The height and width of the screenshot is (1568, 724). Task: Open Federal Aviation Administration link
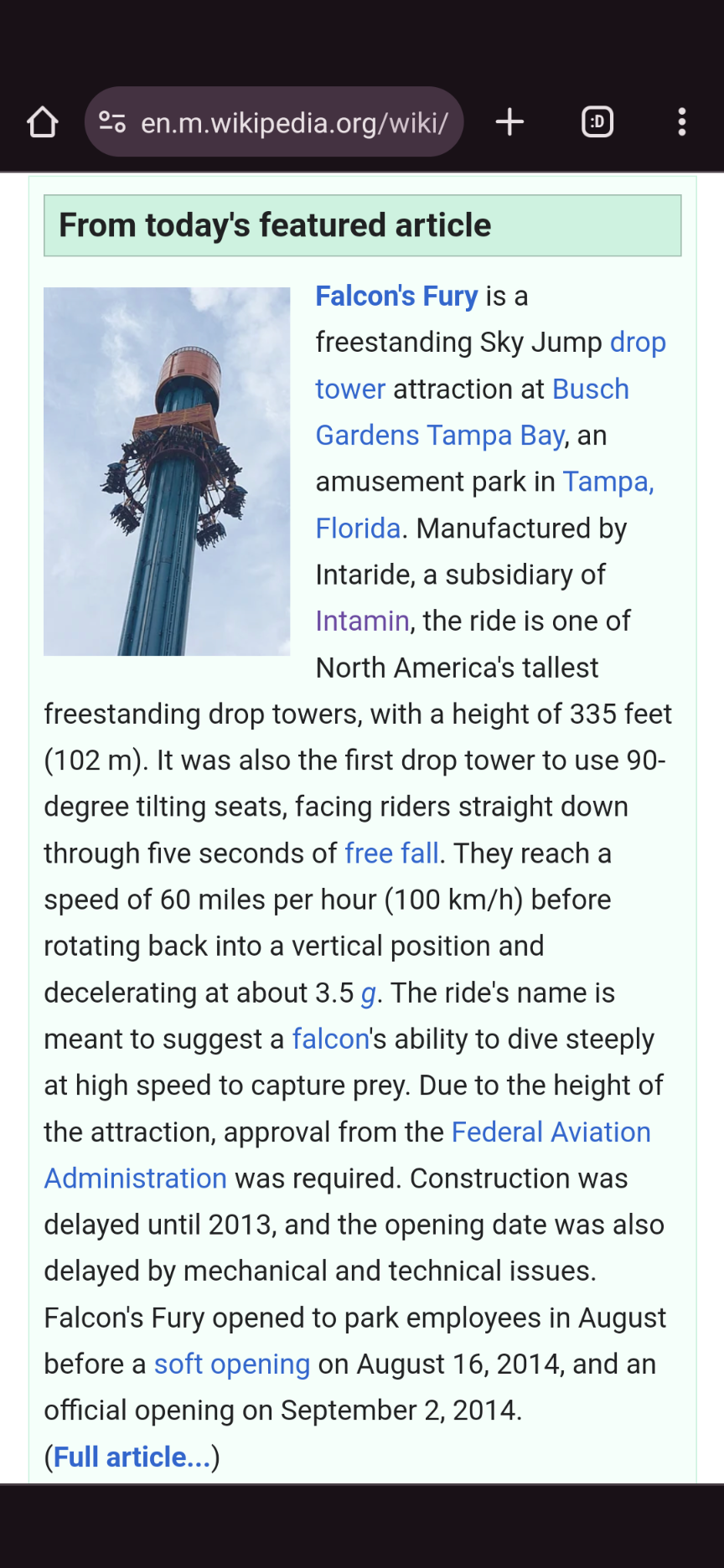551,1132
